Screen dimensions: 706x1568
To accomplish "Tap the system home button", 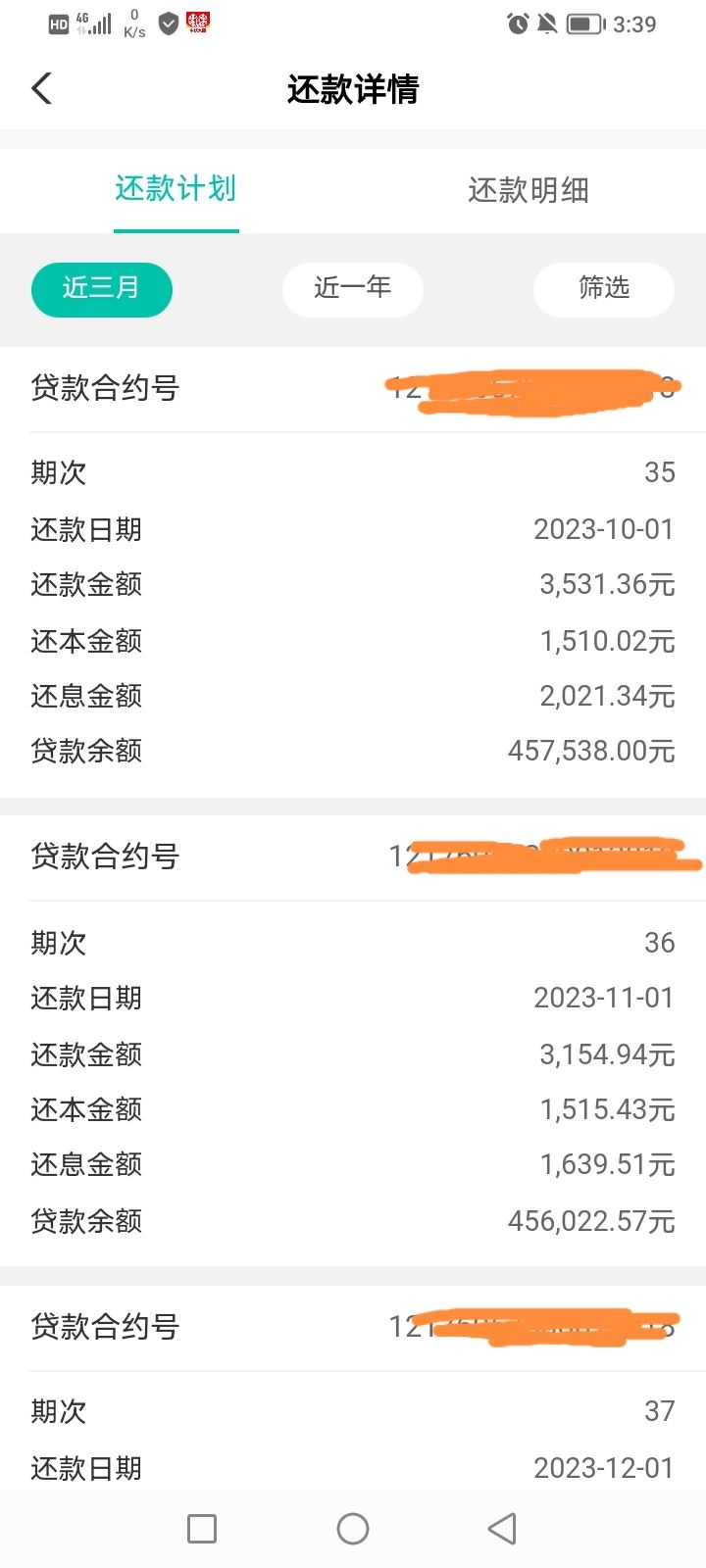I will point(353,1529).
